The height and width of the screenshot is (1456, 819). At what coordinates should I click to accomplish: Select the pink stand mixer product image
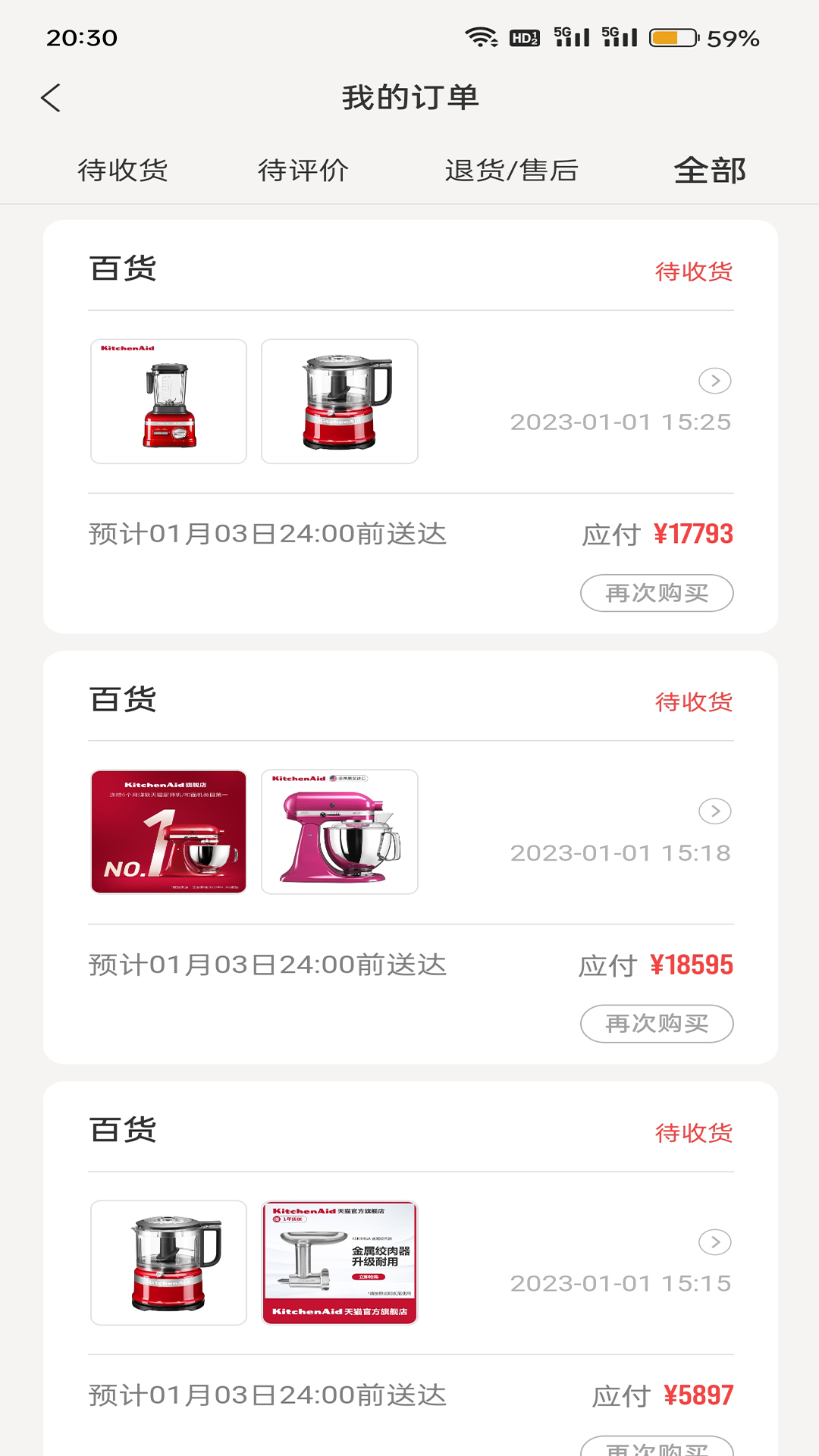(x=340, y=831)
